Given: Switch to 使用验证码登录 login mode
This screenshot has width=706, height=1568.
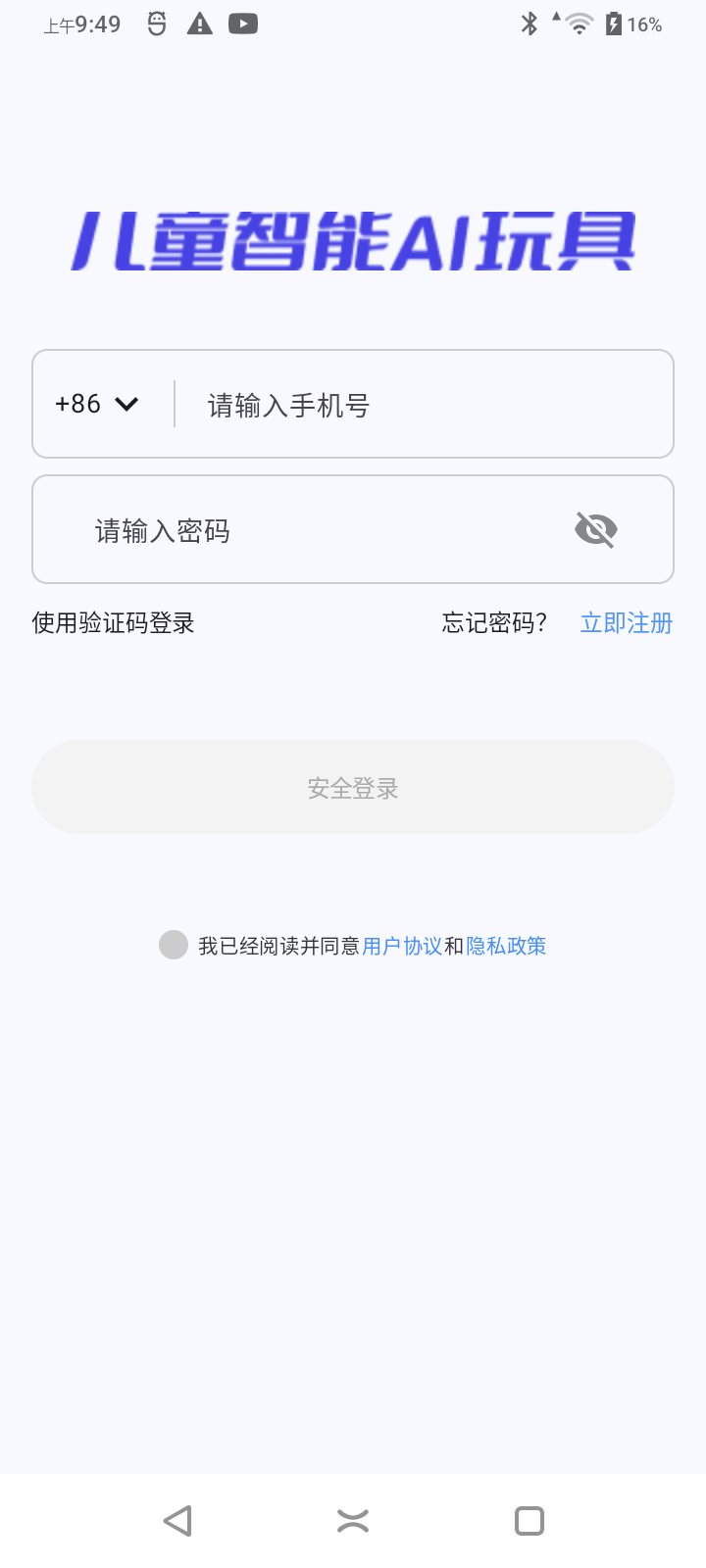Looking at the screenshot, I should pyautogui.click(x=114, y=623).
